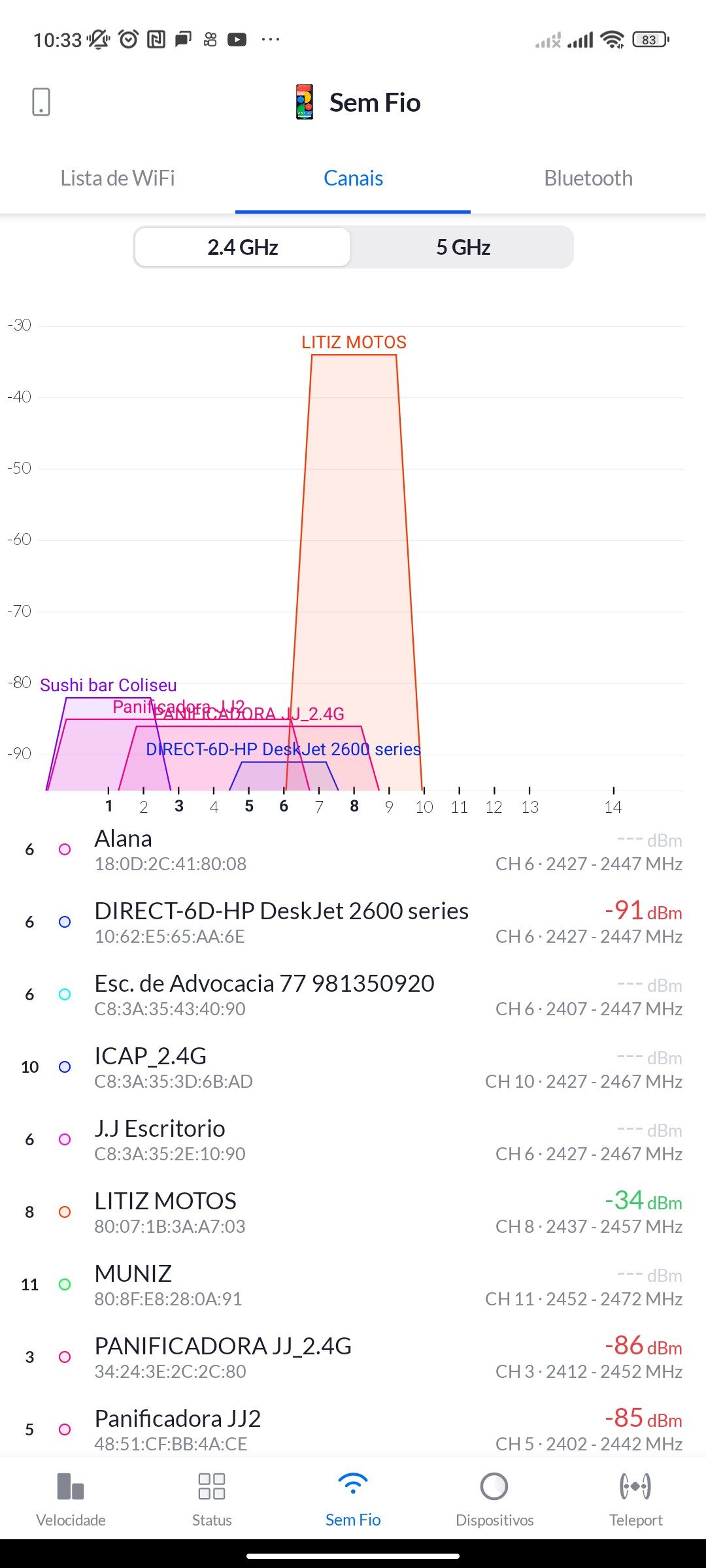706x1568 pixels.
Task: Open the DIRECT-6D-HP DeskJet 2600 series row
Action: coord(353,923)
